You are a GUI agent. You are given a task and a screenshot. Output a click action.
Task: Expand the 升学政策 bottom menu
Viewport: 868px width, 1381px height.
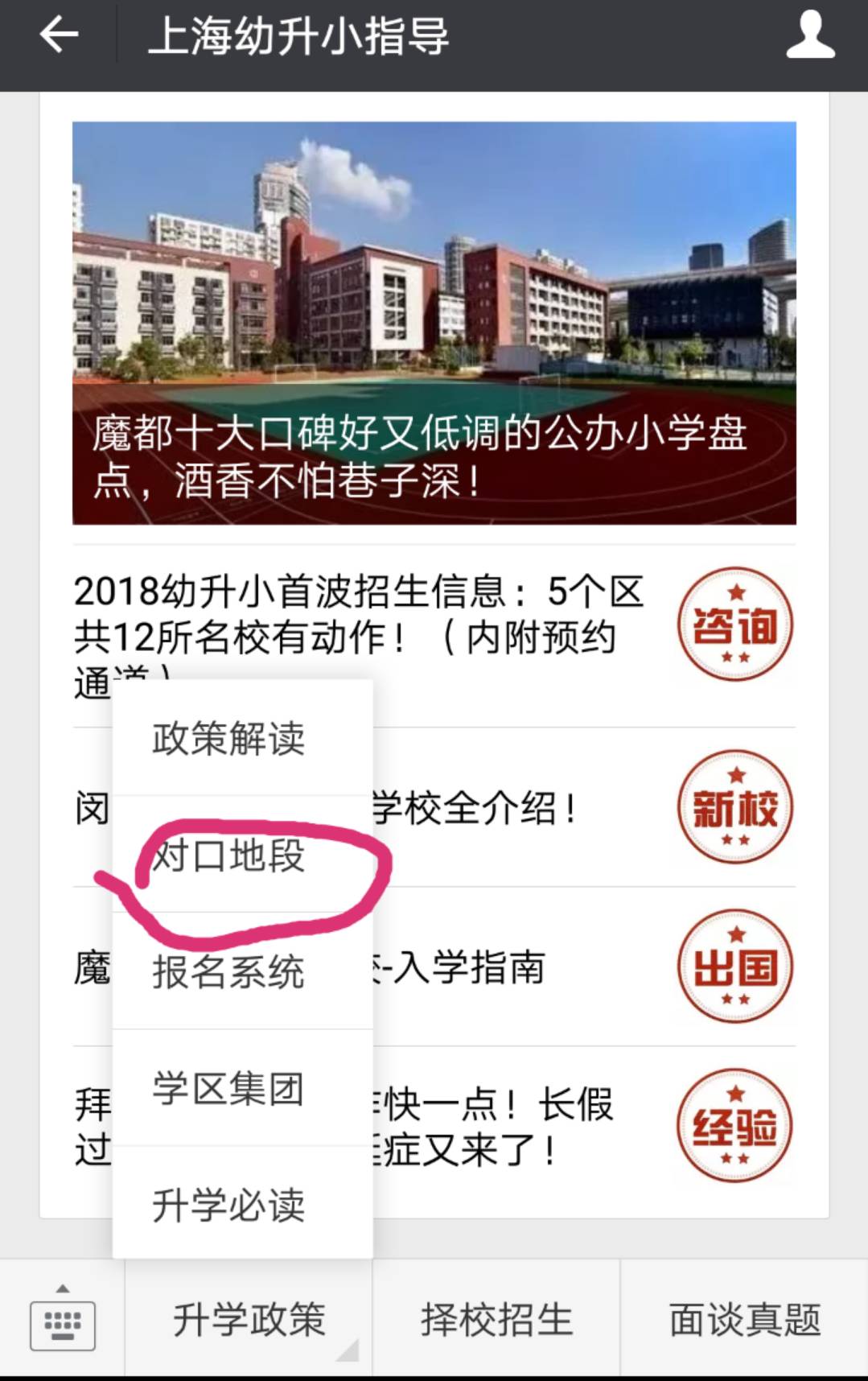(249, 1318)
